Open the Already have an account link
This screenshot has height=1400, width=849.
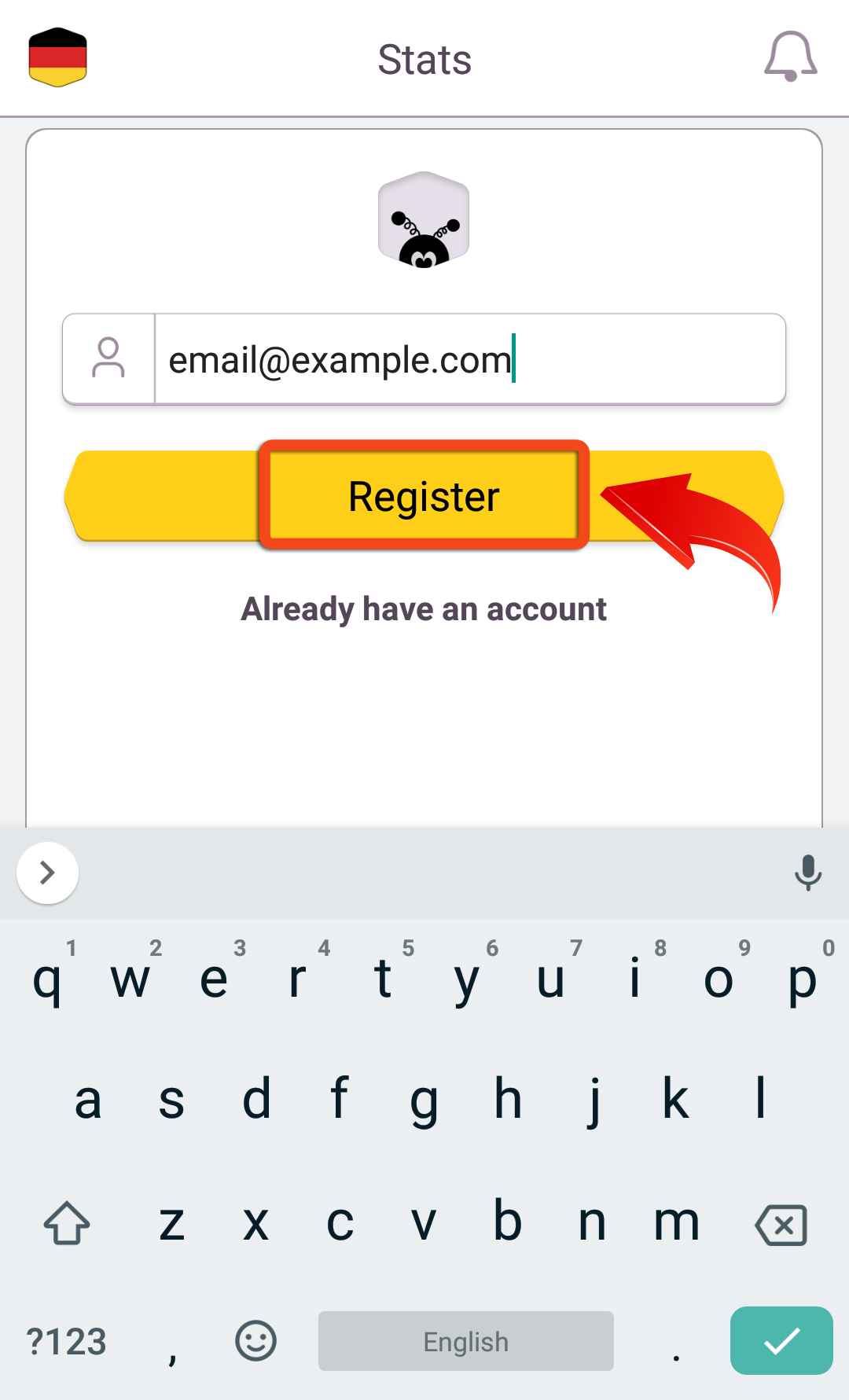[424, 609]
